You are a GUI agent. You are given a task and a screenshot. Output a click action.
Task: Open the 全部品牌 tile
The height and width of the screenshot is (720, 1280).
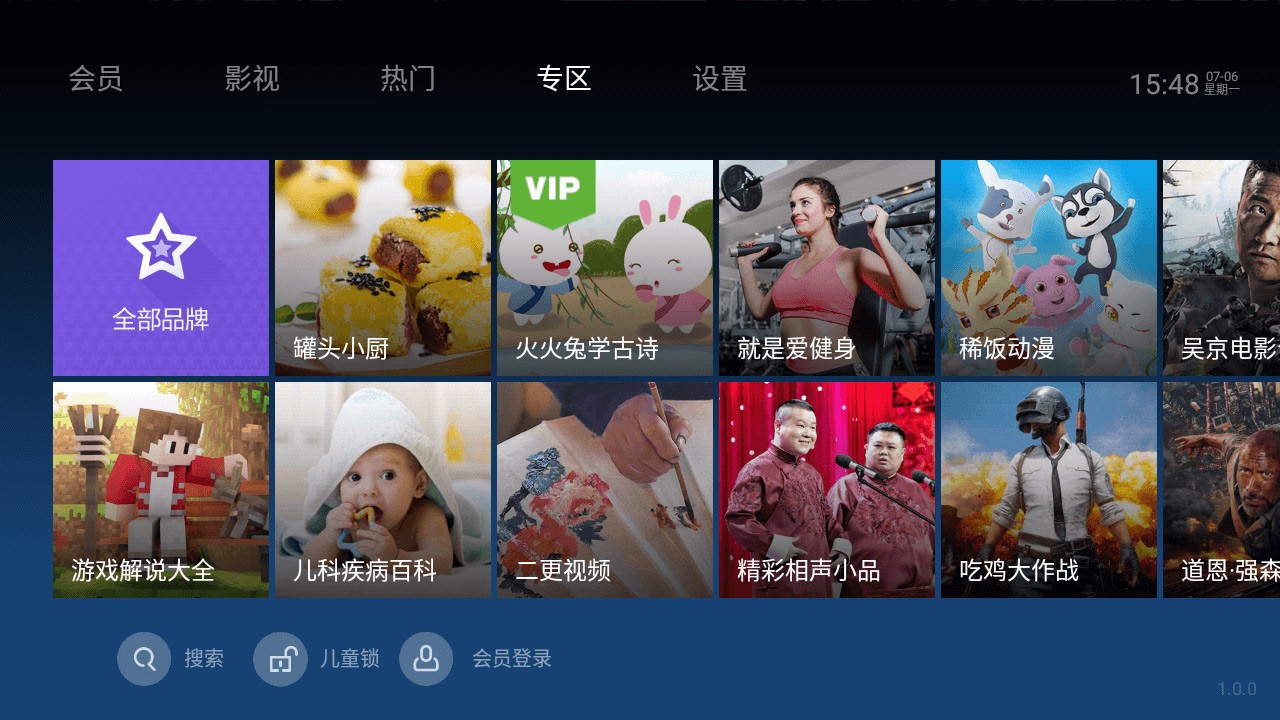click(161, 268)
